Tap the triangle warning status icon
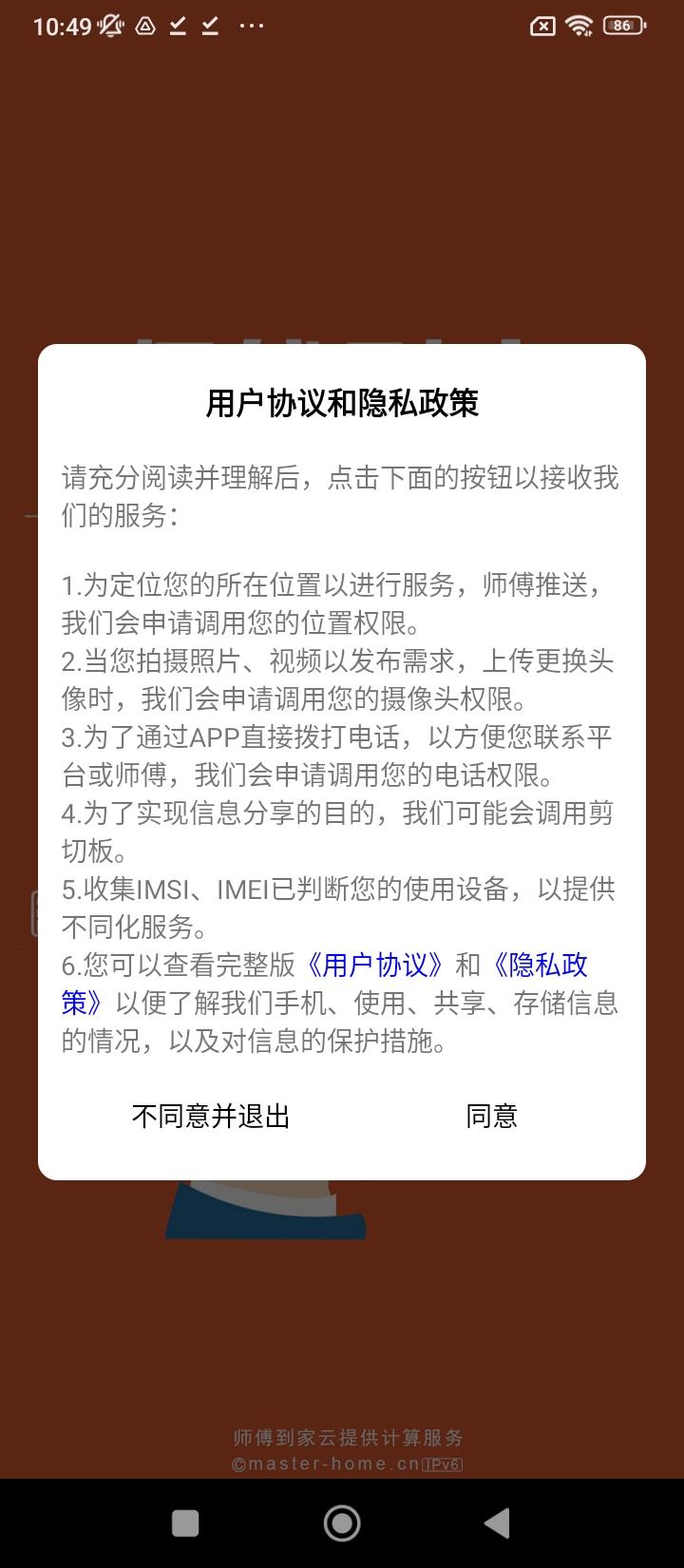This screenshot has width=684, height=1568. [x=144, y=26]
